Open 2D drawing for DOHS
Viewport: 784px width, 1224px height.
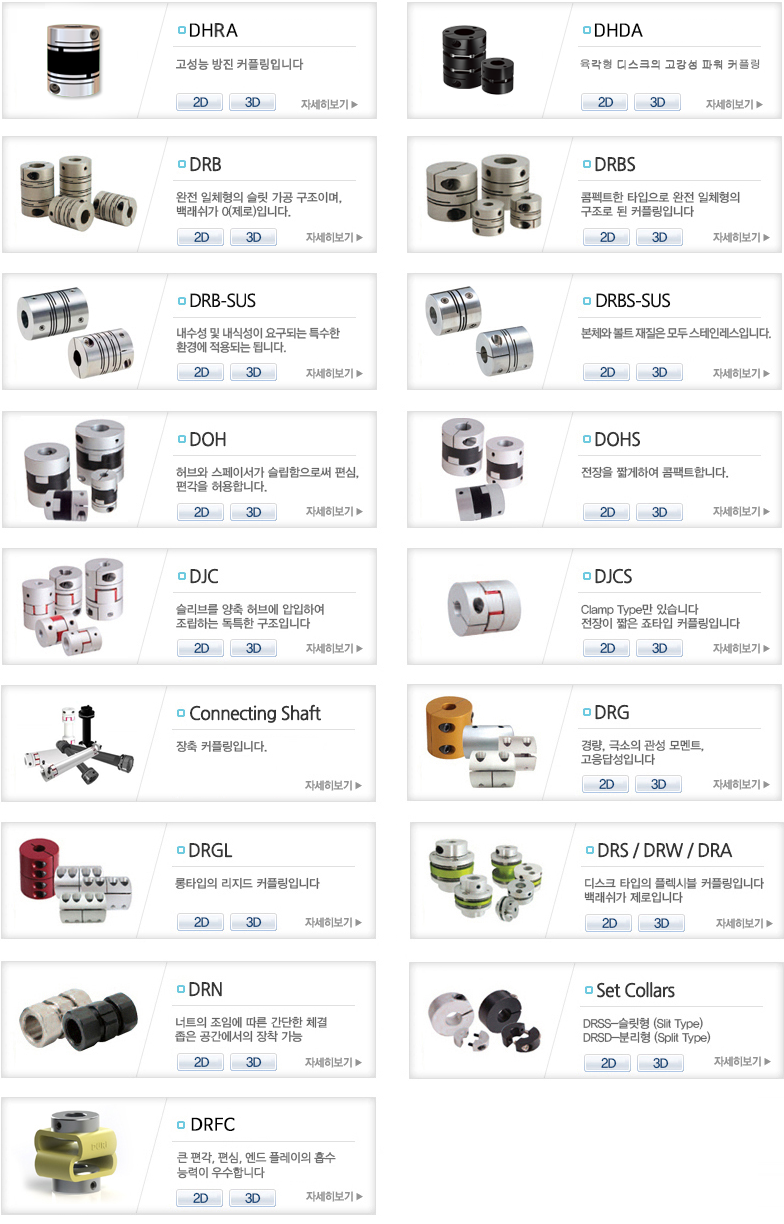[x=606, y=512]
